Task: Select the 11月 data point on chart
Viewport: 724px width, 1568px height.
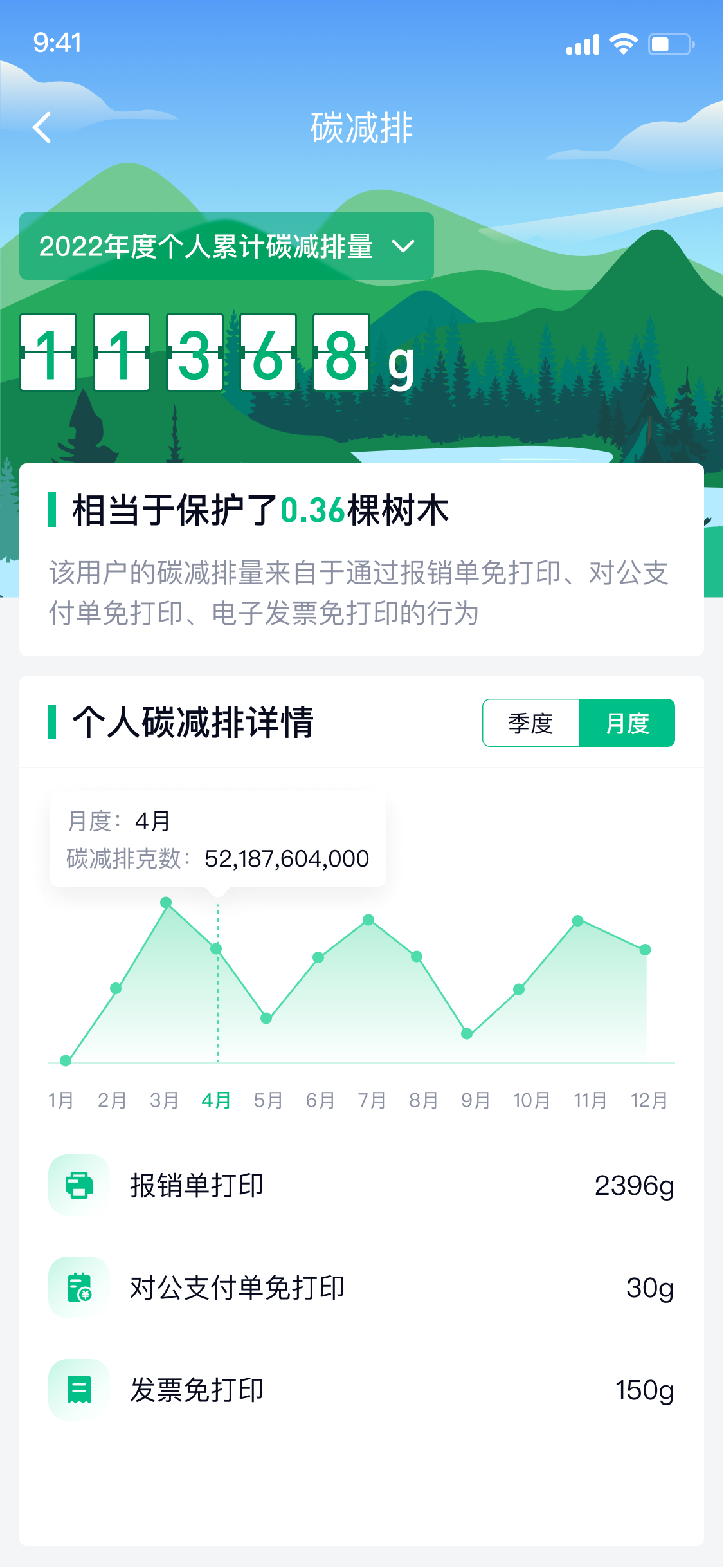Action: pos(577,921)
